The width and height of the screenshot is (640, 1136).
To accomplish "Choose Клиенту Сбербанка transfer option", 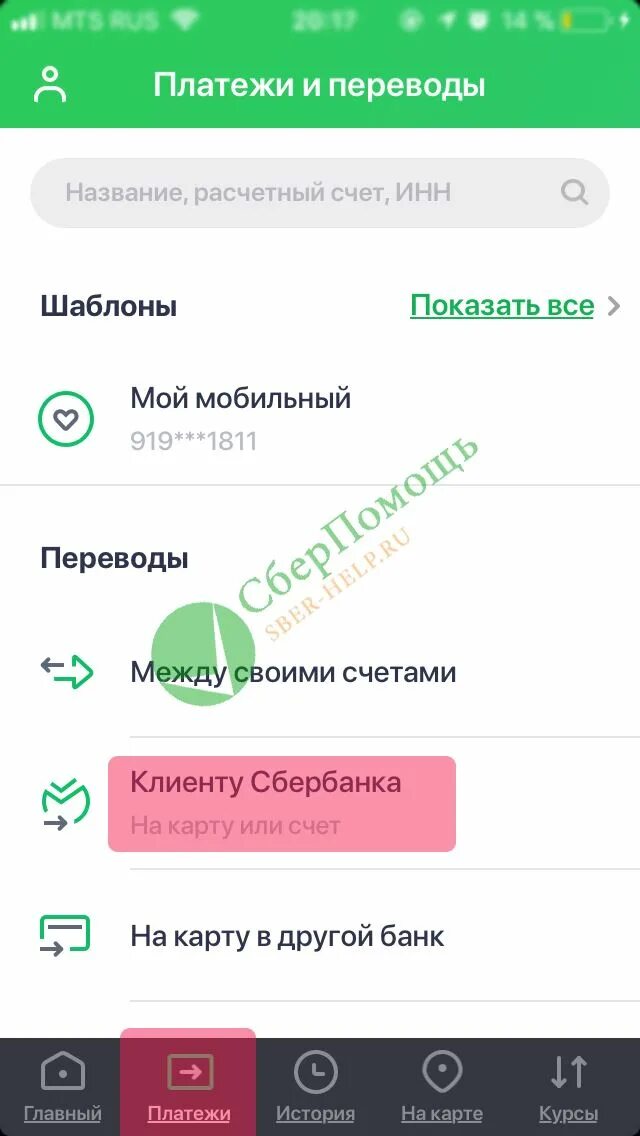I will pos(320,803).
